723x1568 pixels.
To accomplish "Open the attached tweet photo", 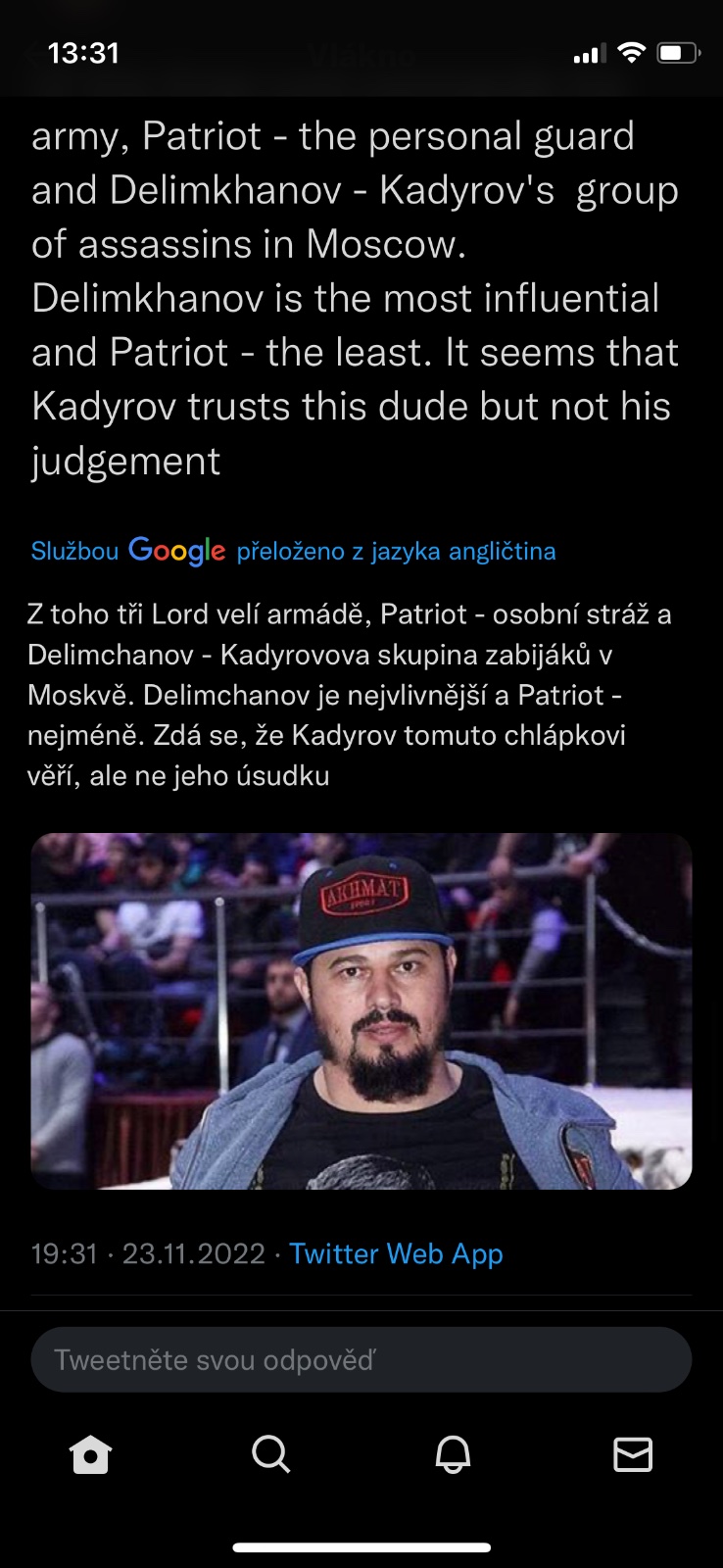I will pyautogui.click(x=361, y=1010).
